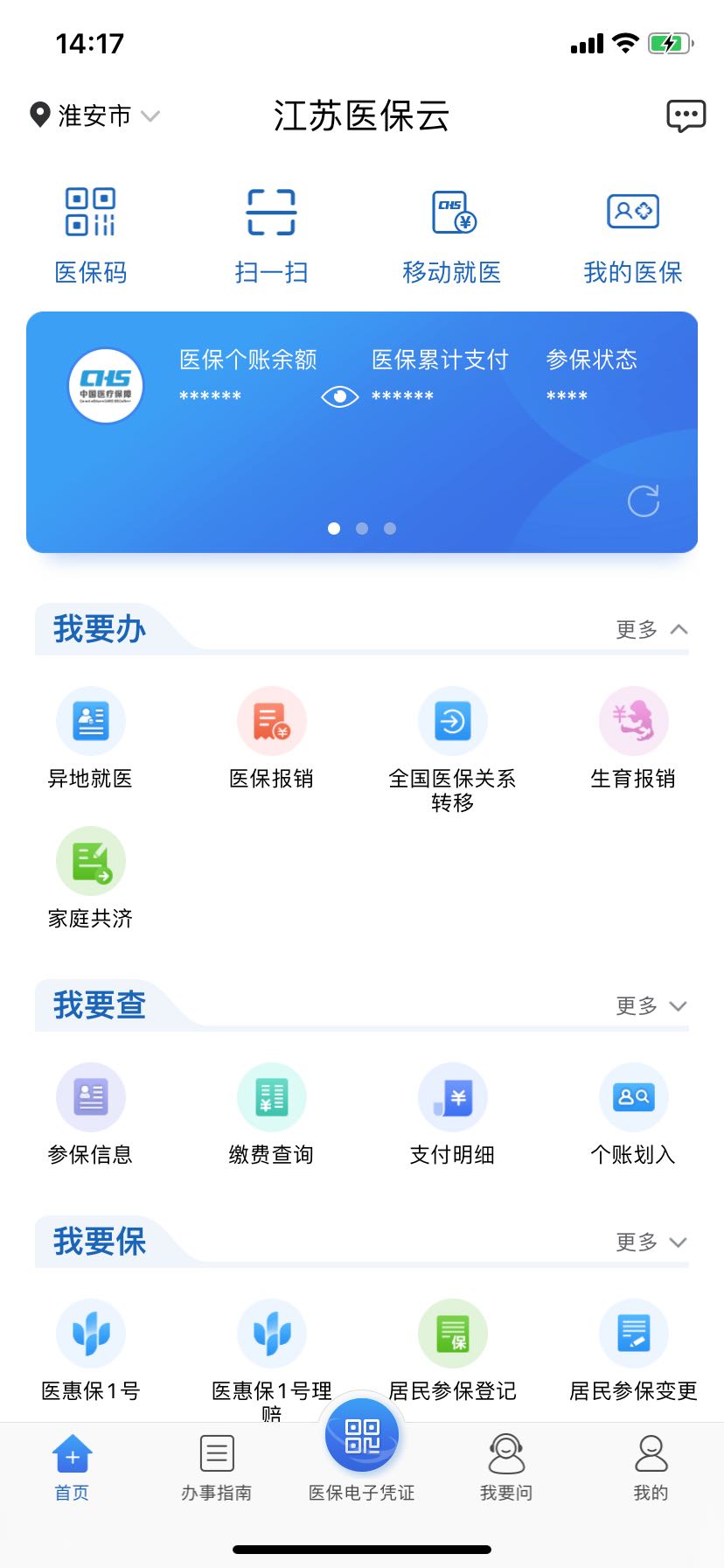
Task: Reveal hidden balance with the eye icon
Action: point(340,396)
